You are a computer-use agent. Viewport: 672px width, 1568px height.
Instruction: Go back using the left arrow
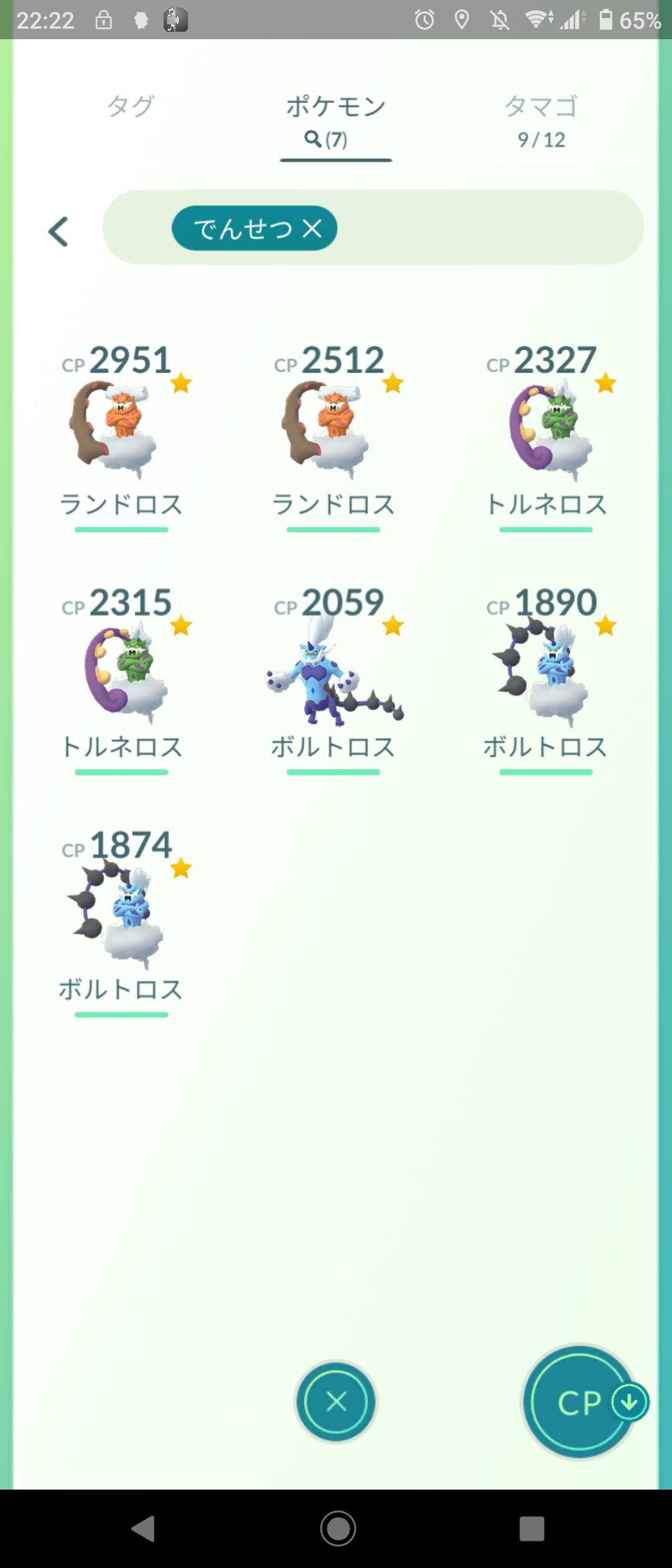(x=58, y=231)
